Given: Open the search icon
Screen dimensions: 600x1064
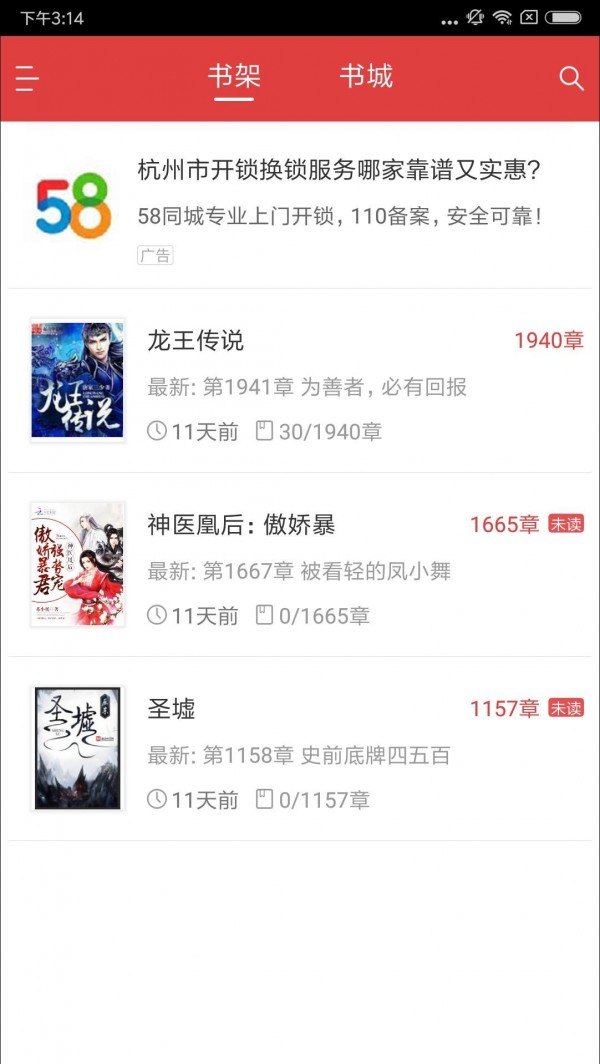Looking at the screenshot, I should (571, 79).
